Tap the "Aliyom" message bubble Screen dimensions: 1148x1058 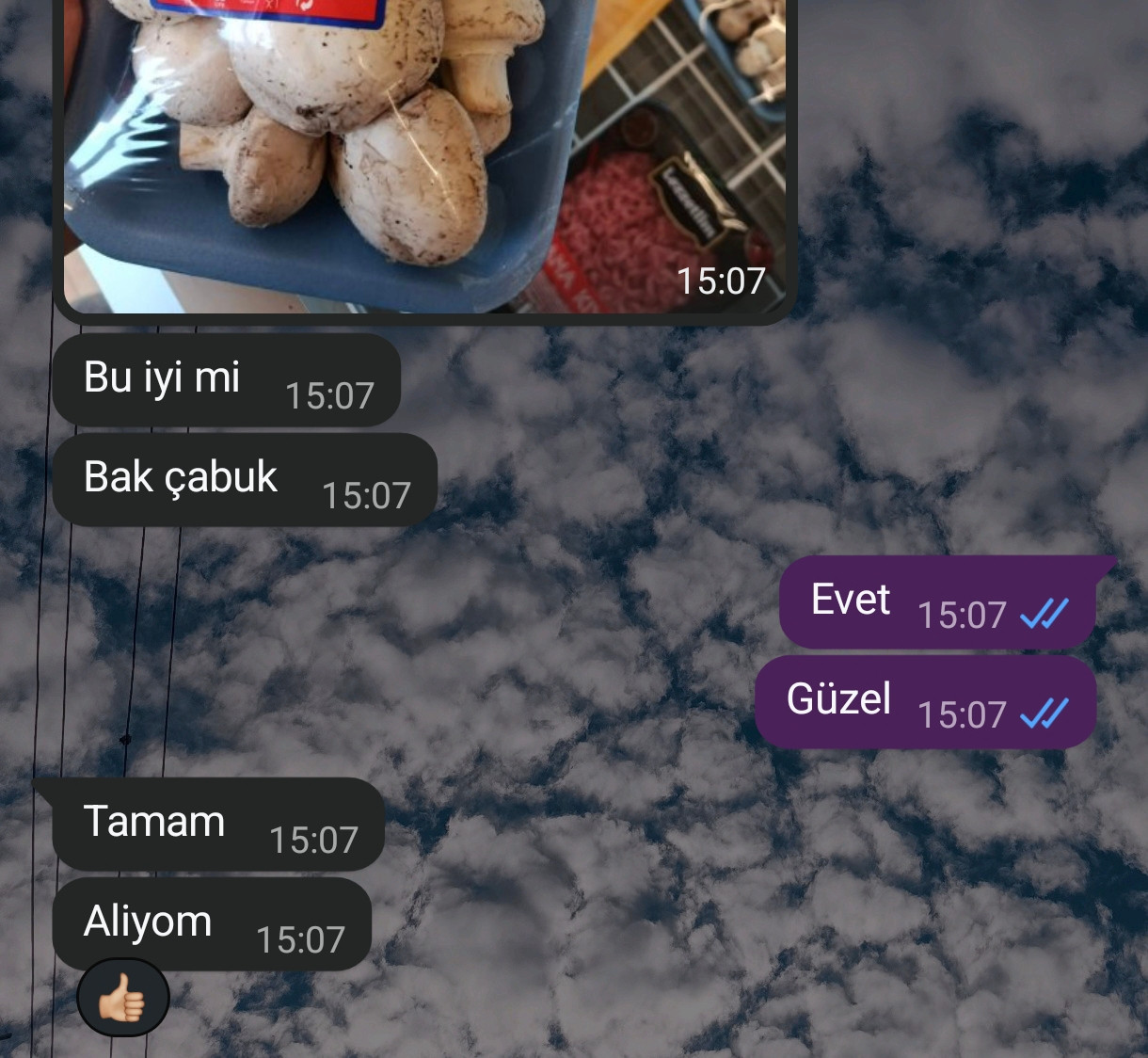[212, 924]
